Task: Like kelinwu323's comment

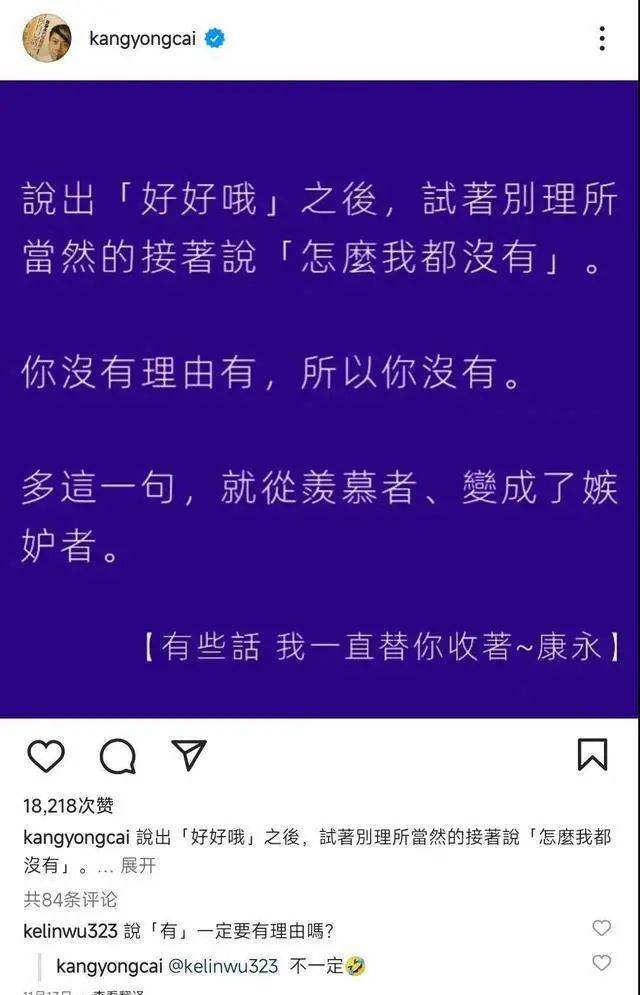Action: (x=601, y=929)
